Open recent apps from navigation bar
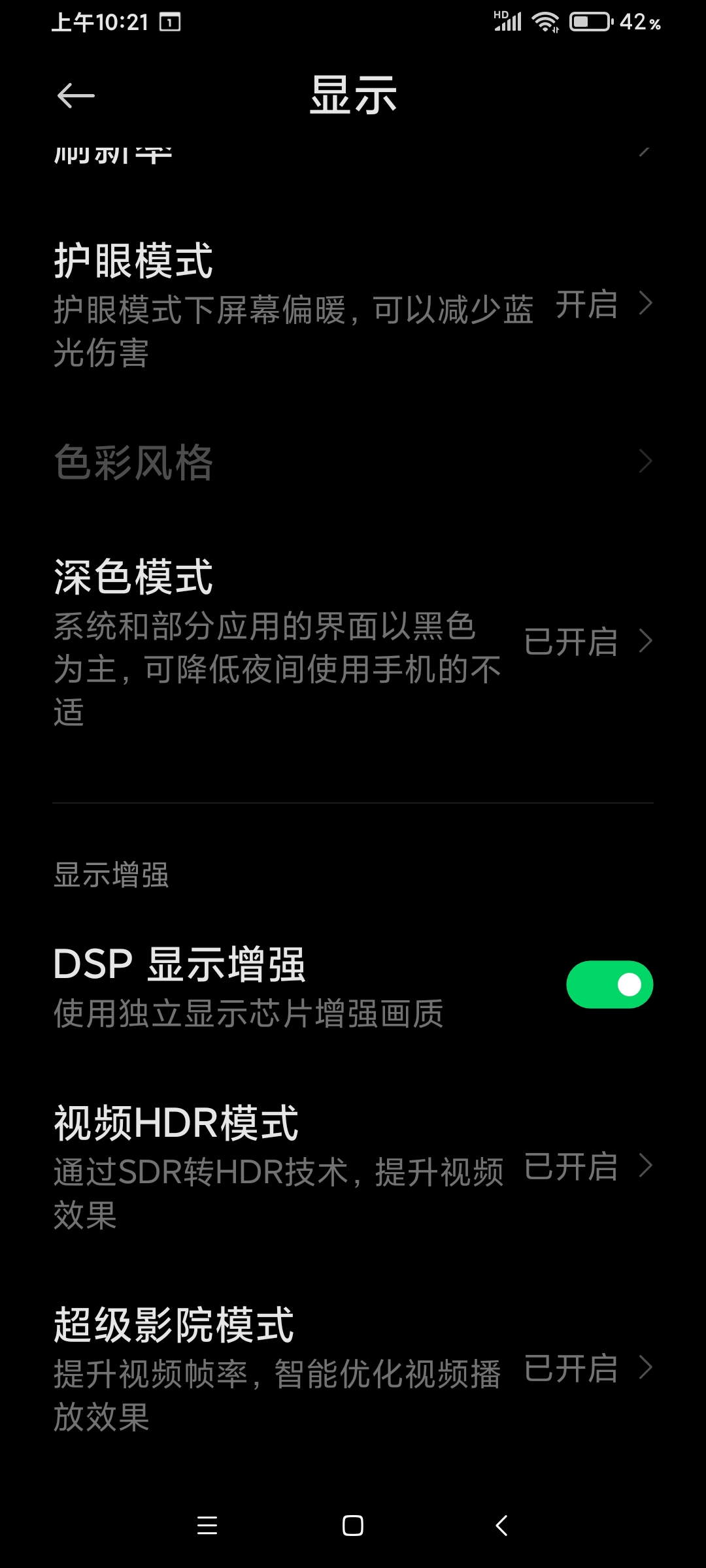Viewport: 706px width, 1568px height. point(207,1526)
